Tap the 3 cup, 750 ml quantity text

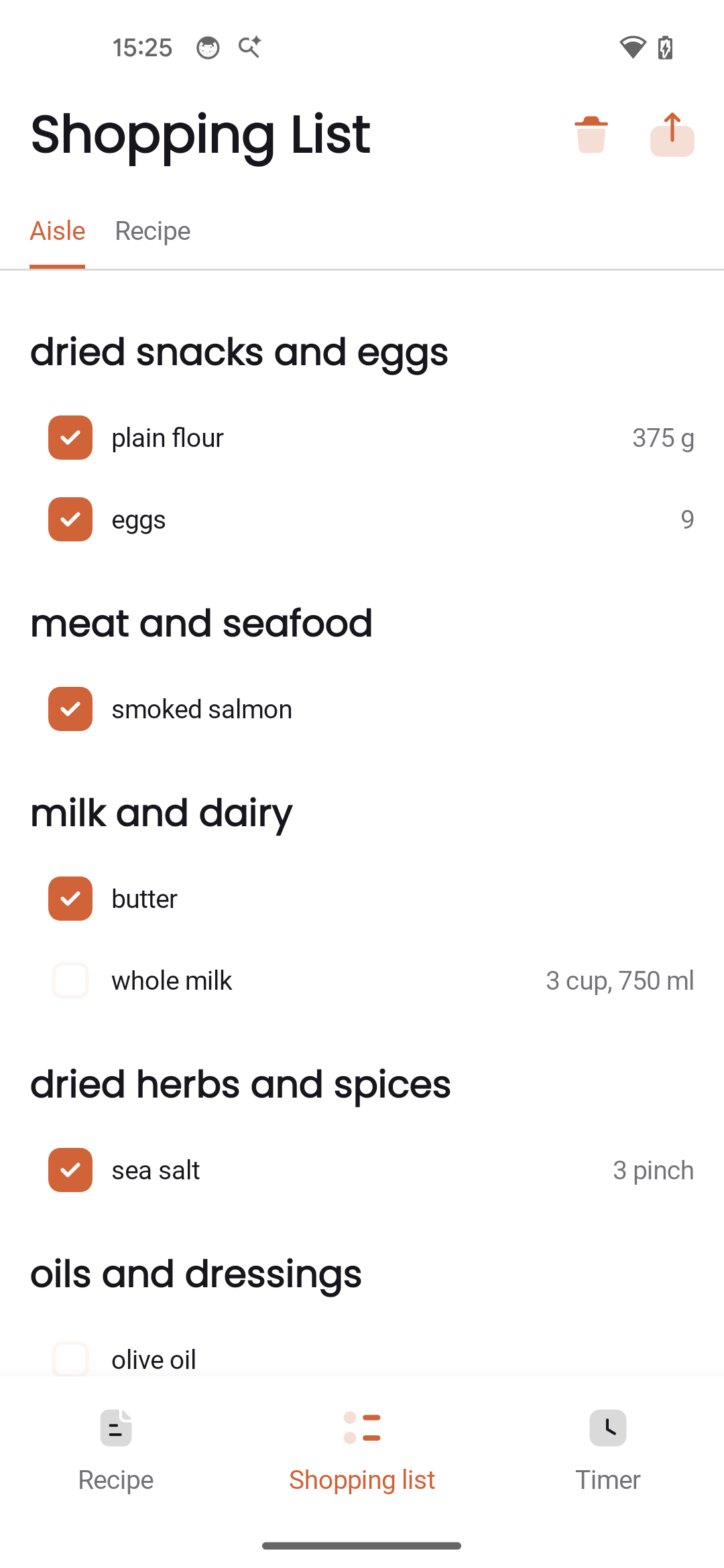tap(619, 980)
